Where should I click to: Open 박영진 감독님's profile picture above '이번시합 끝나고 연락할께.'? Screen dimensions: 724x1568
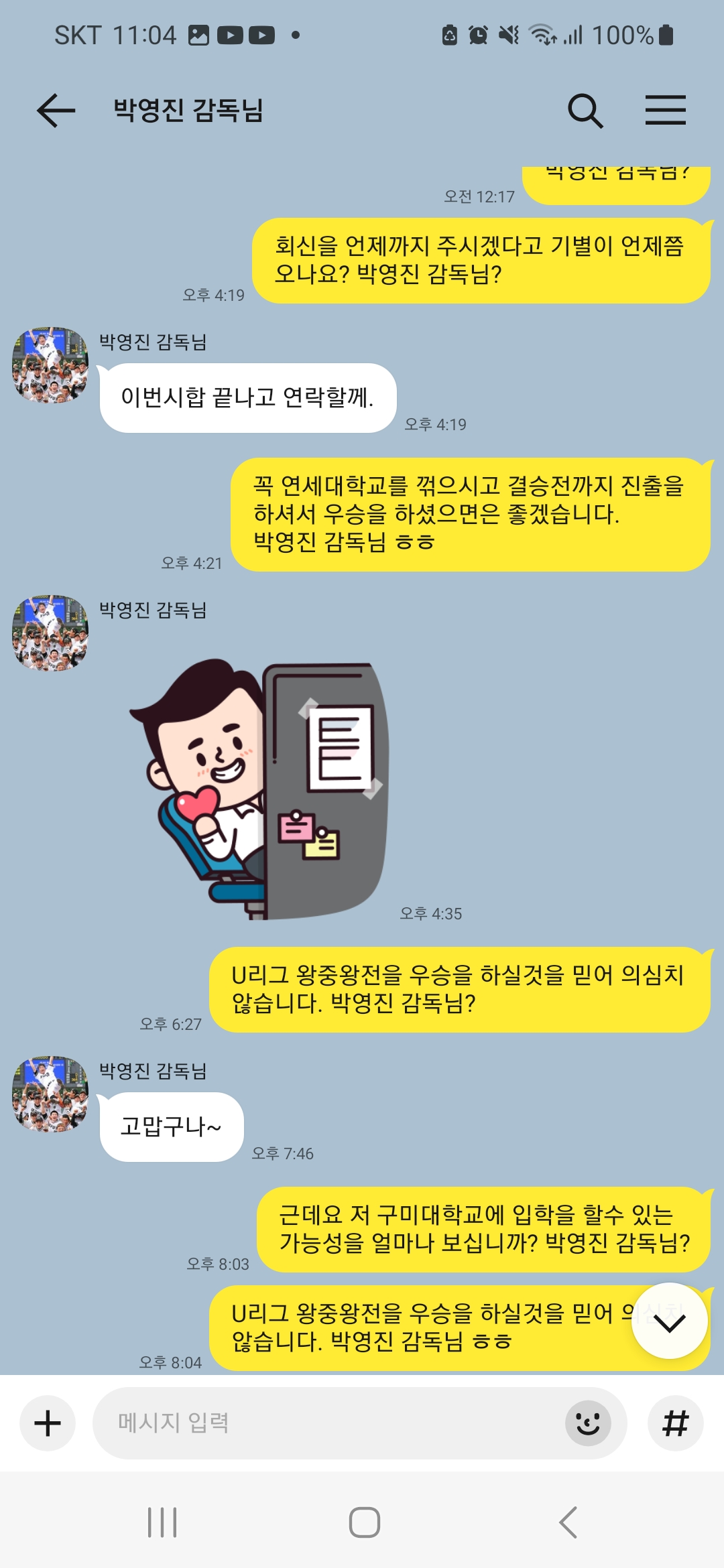50,365
